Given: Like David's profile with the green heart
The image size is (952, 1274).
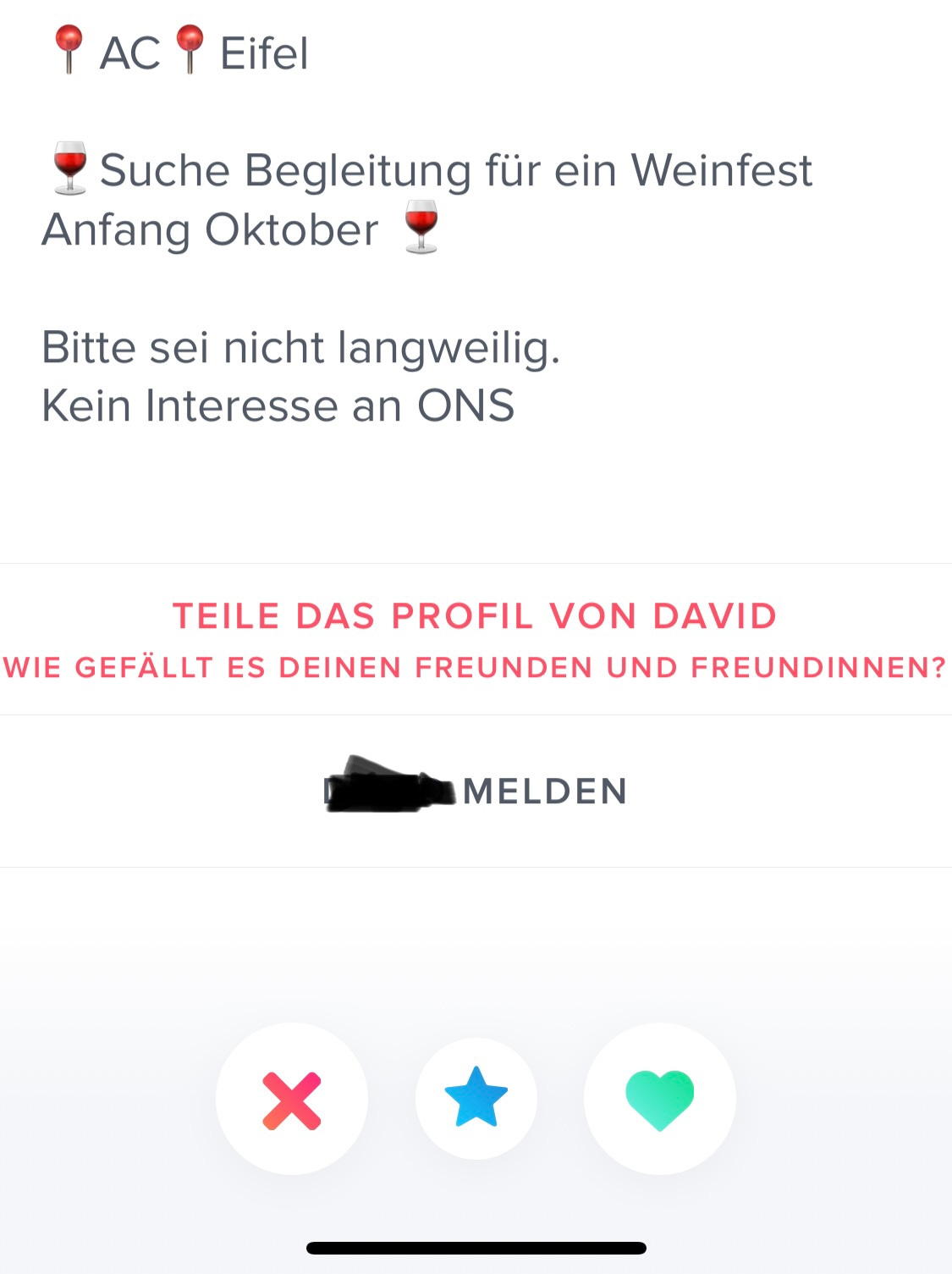Looking at the screenshot, I should pos(659,1099).
